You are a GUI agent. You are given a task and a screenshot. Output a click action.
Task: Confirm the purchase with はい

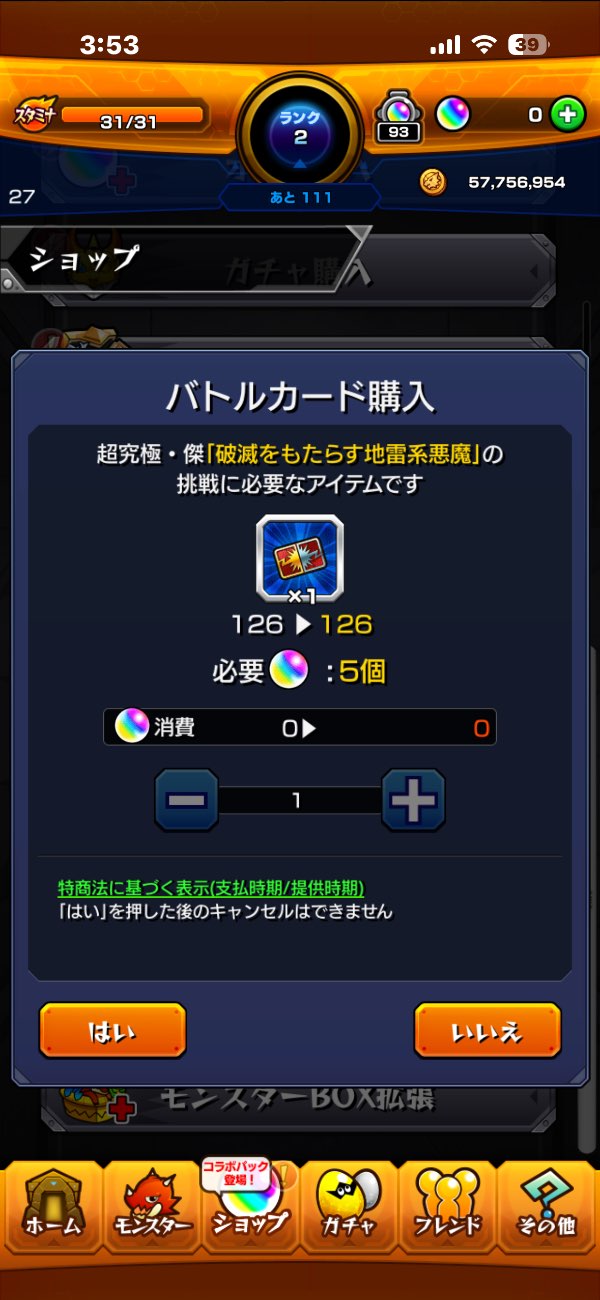(112, 1031)
